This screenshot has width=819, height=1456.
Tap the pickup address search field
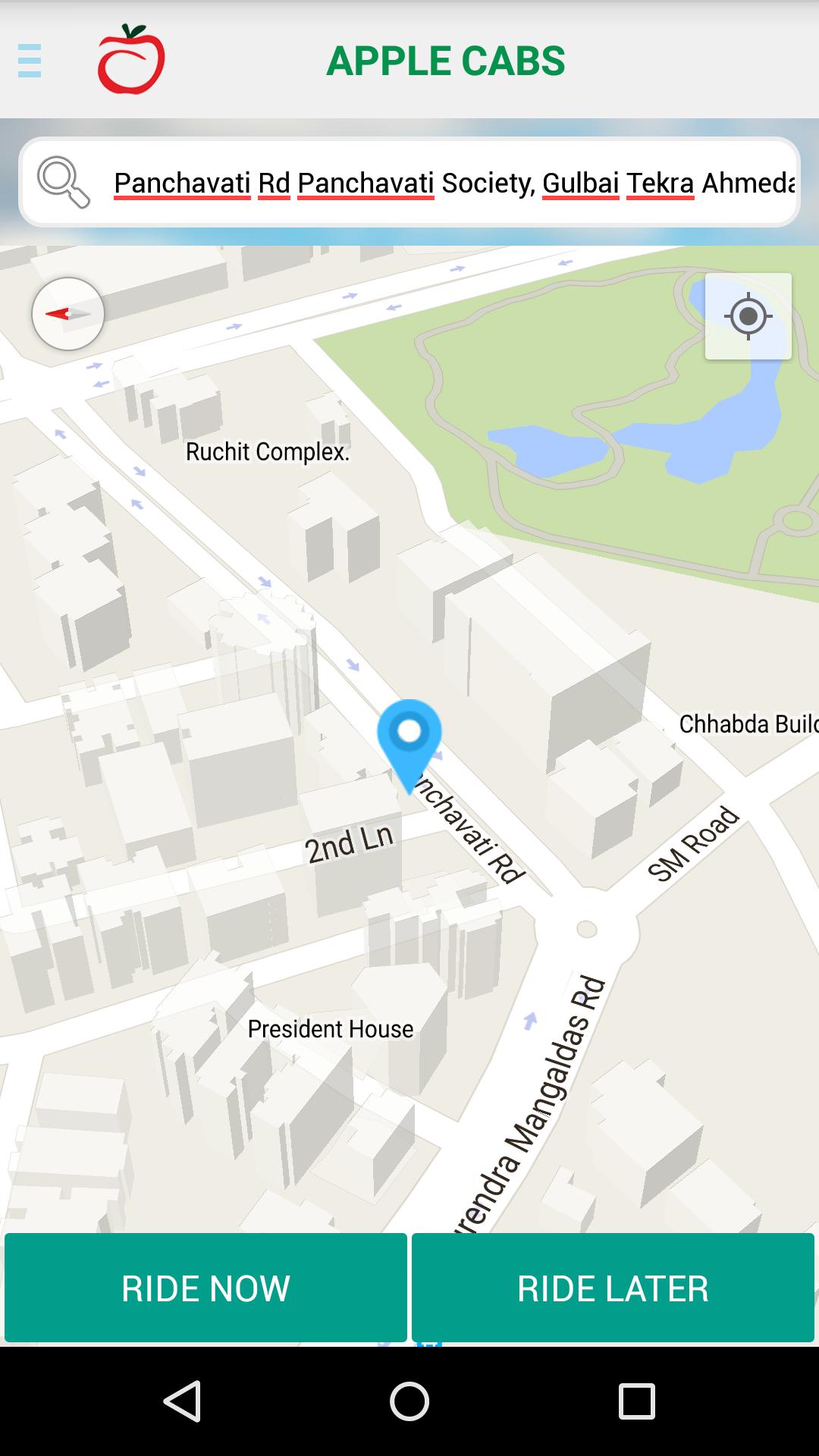pyautogui.click(x=453, y=183)
